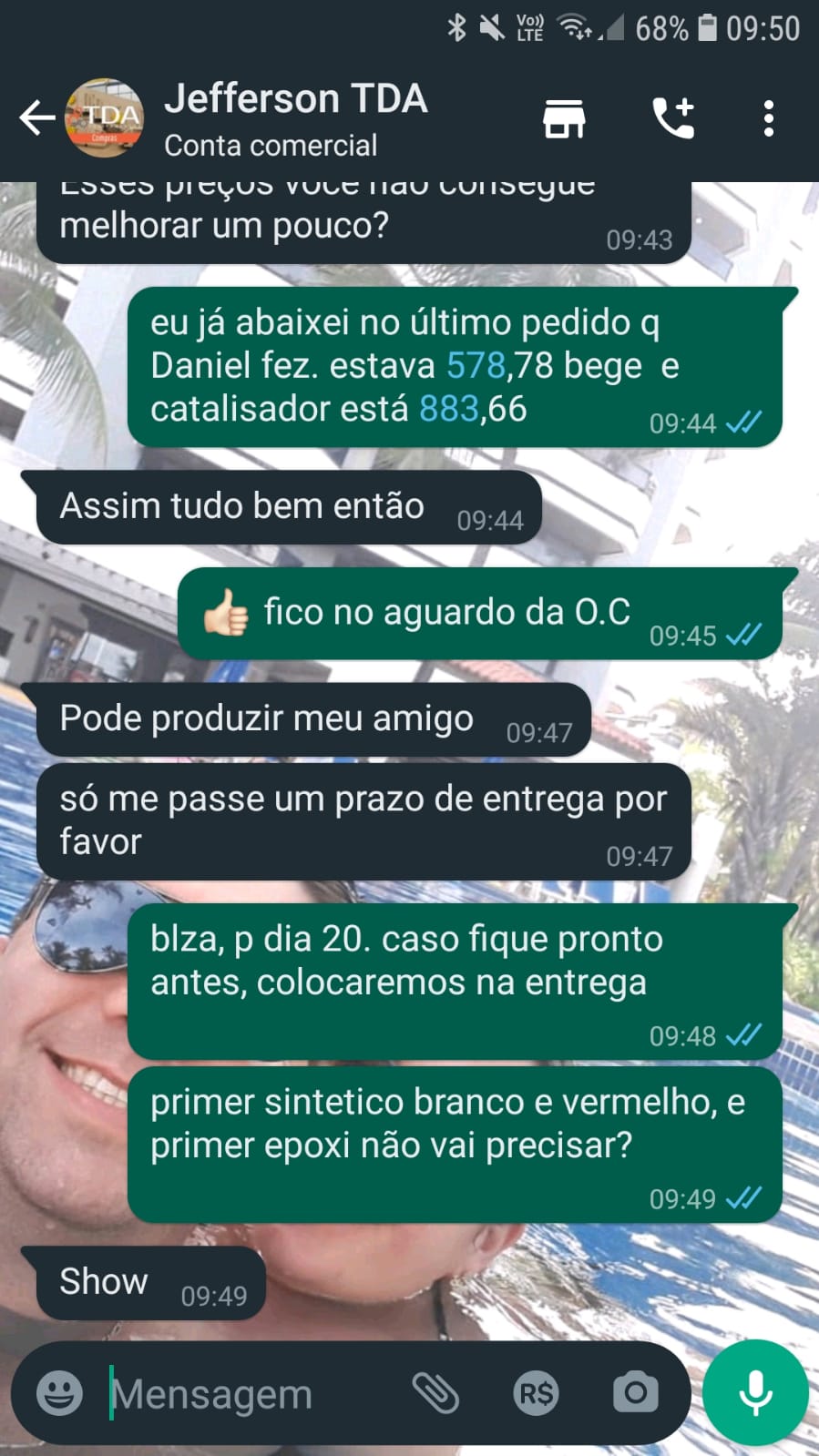Open the business catalog storefront icon
819x1456 pixels.
point(564,118)
